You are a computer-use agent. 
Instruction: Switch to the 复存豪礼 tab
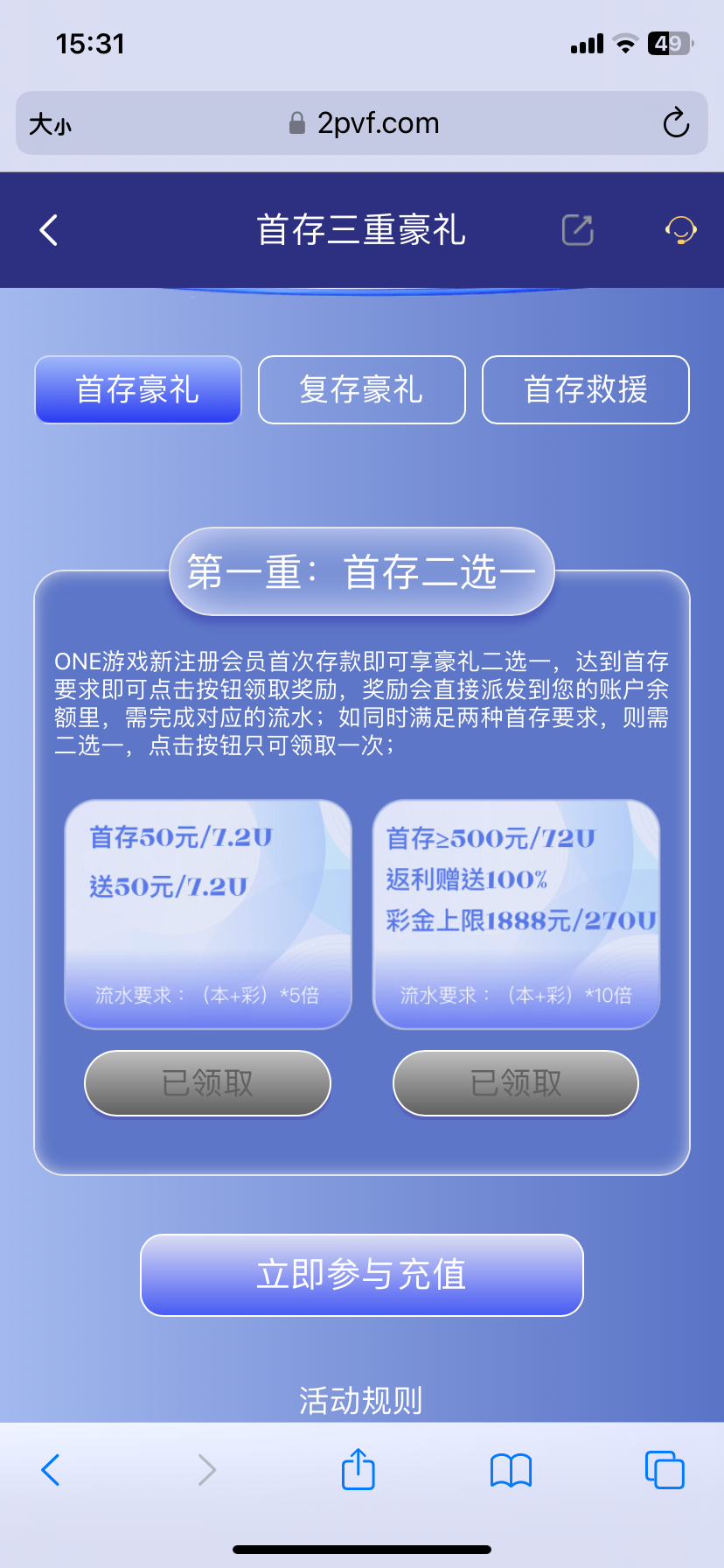361,389
